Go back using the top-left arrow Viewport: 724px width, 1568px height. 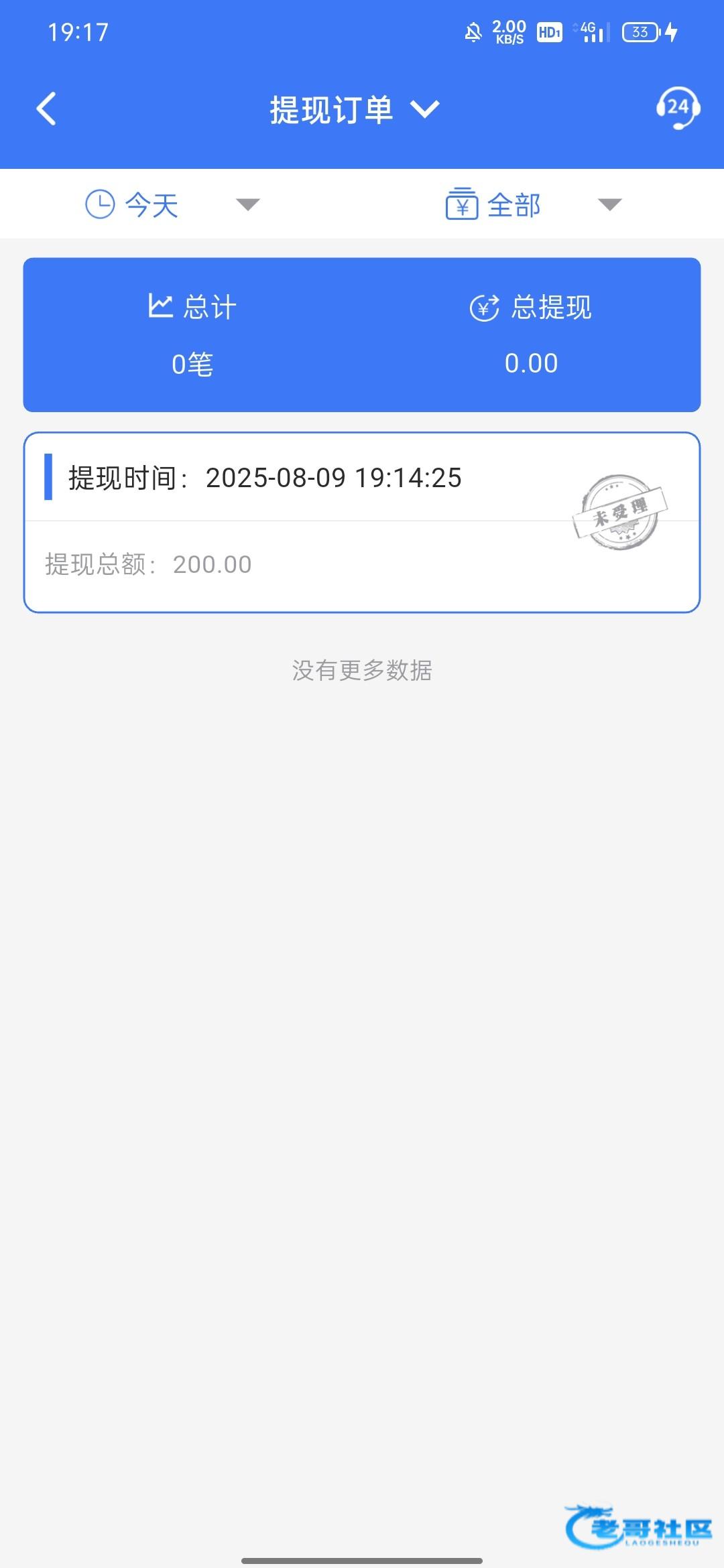tap(46, 109)
